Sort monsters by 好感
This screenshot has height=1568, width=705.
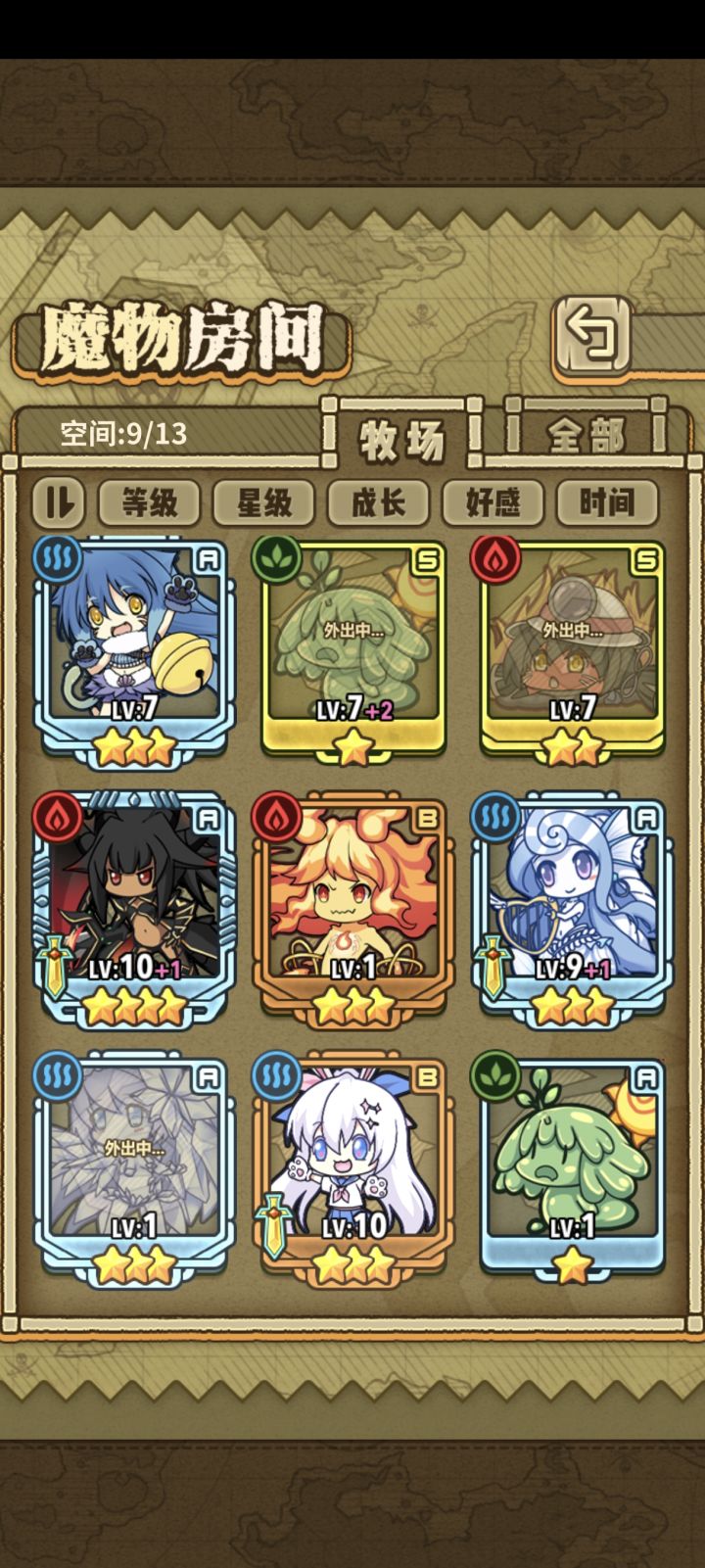tap(493, 502)
